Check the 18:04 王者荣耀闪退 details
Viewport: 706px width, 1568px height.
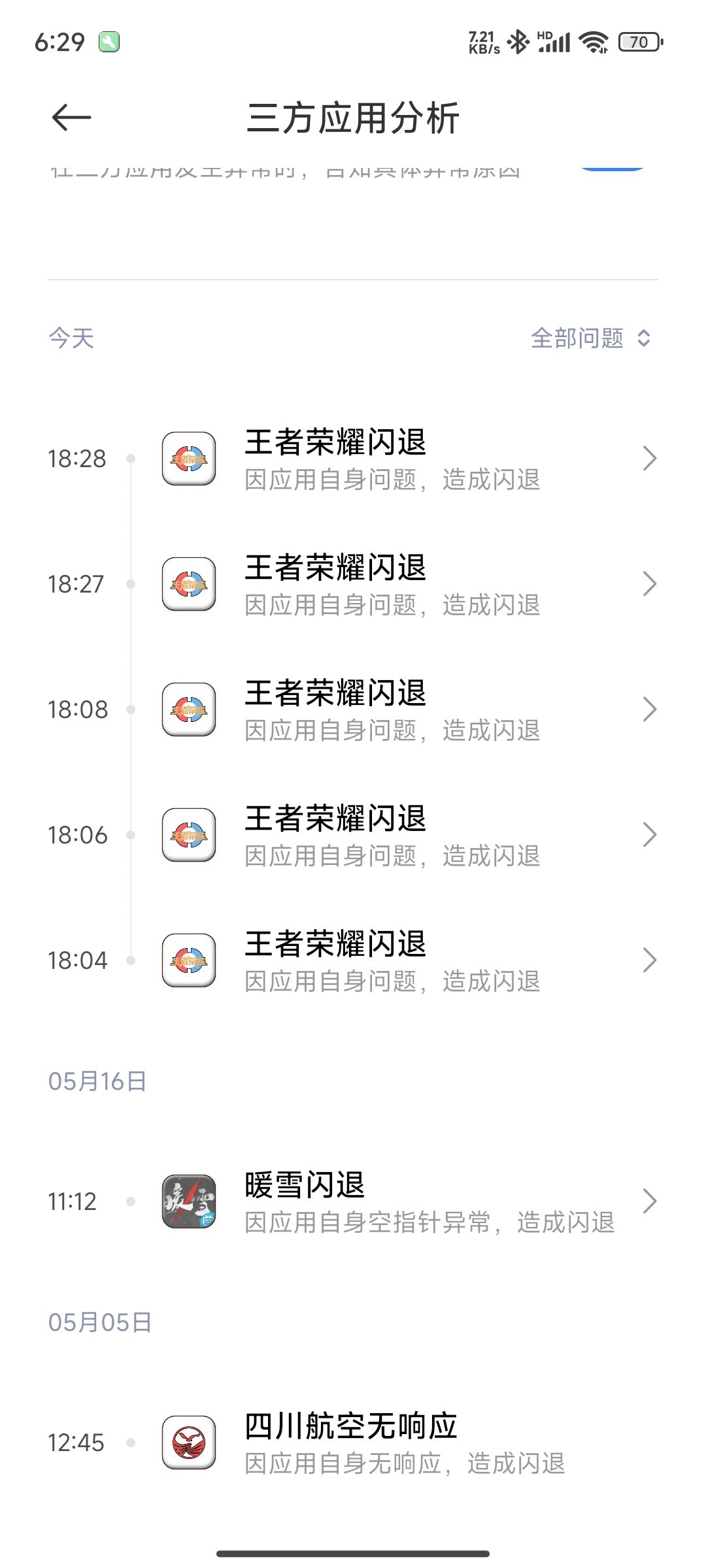pyautogui.click(x=353, y=960)
